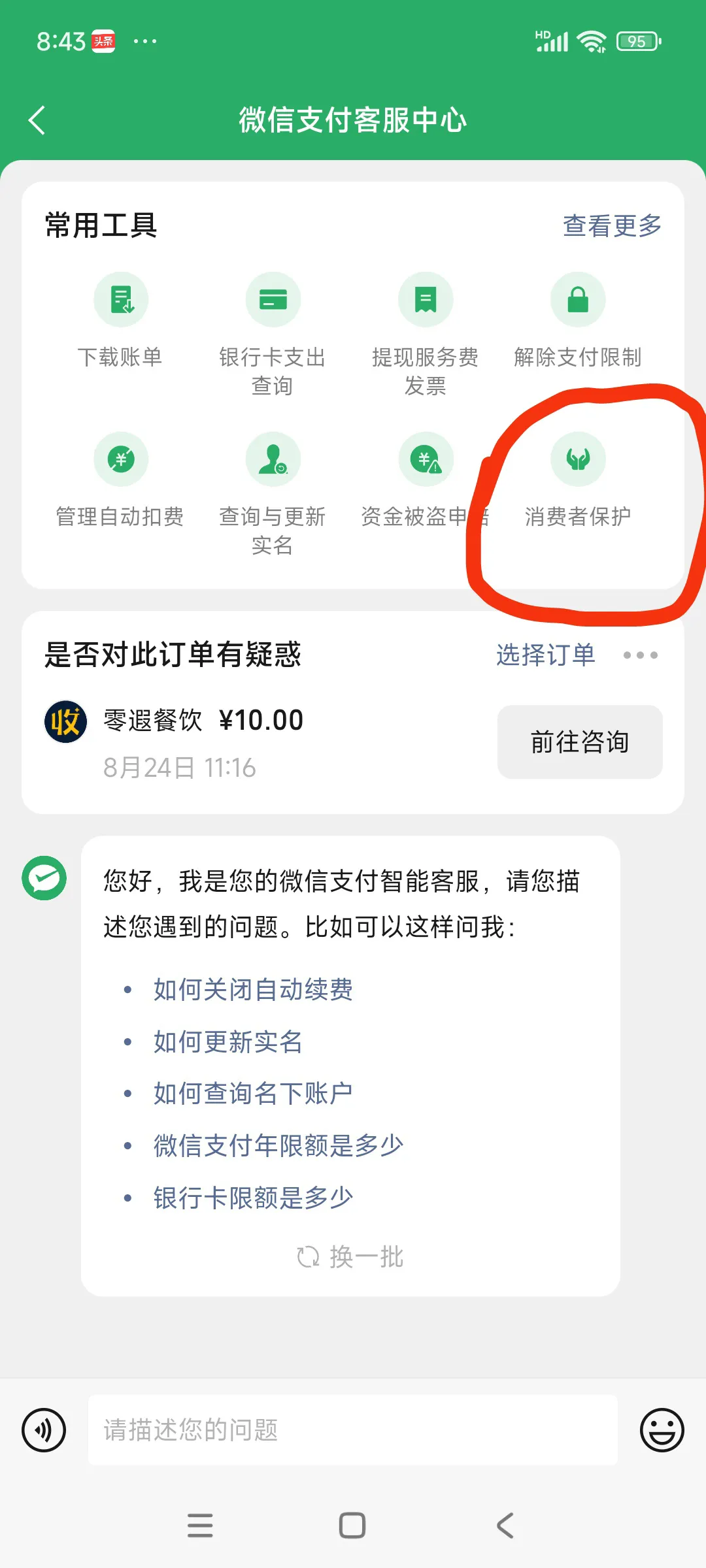Open 下载账单 tool
Viewport: 706px width, 1568px height.
point(121,300)
